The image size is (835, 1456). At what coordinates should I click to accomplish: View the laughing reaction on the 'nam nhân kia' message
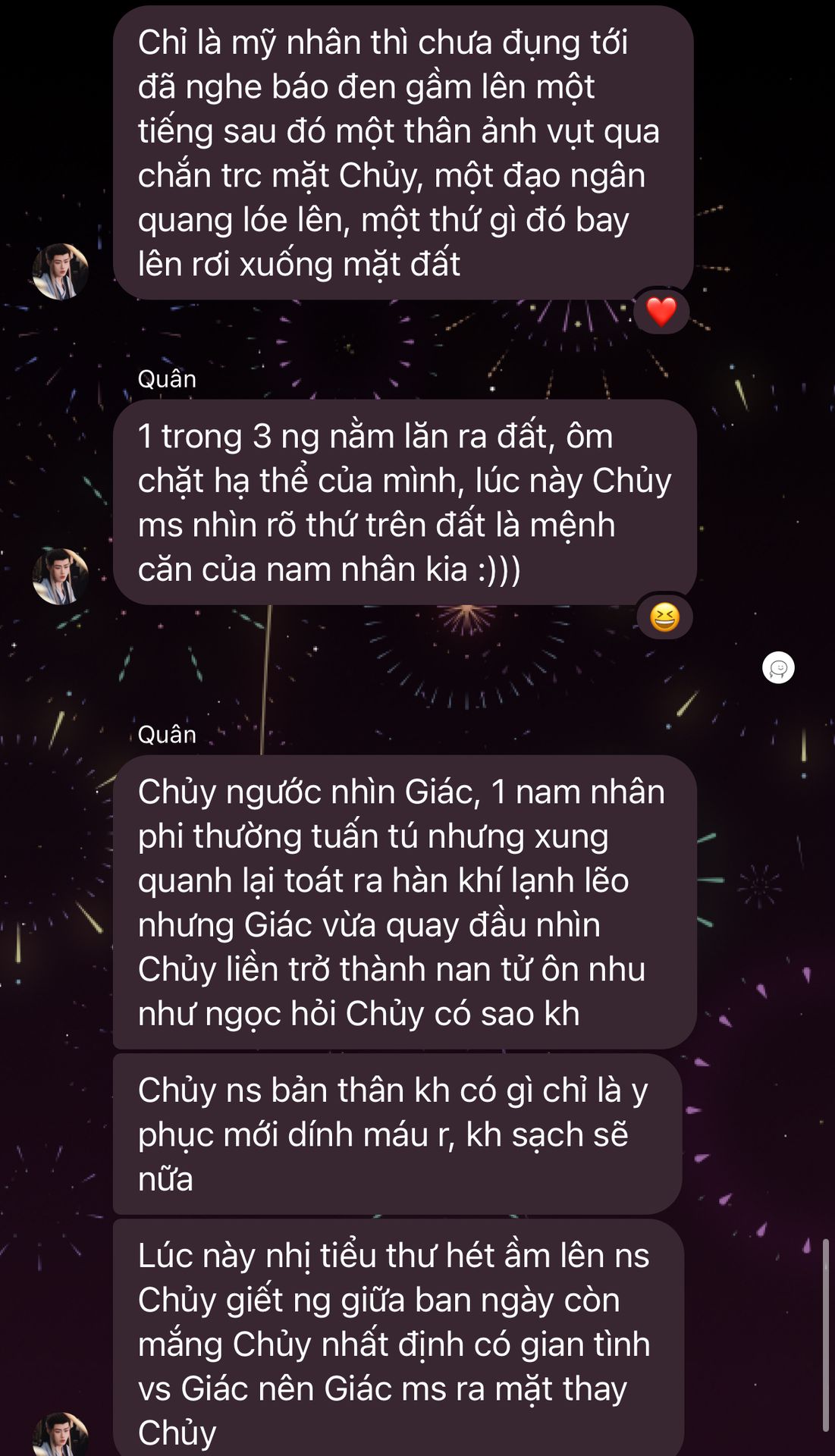point(664,617)
